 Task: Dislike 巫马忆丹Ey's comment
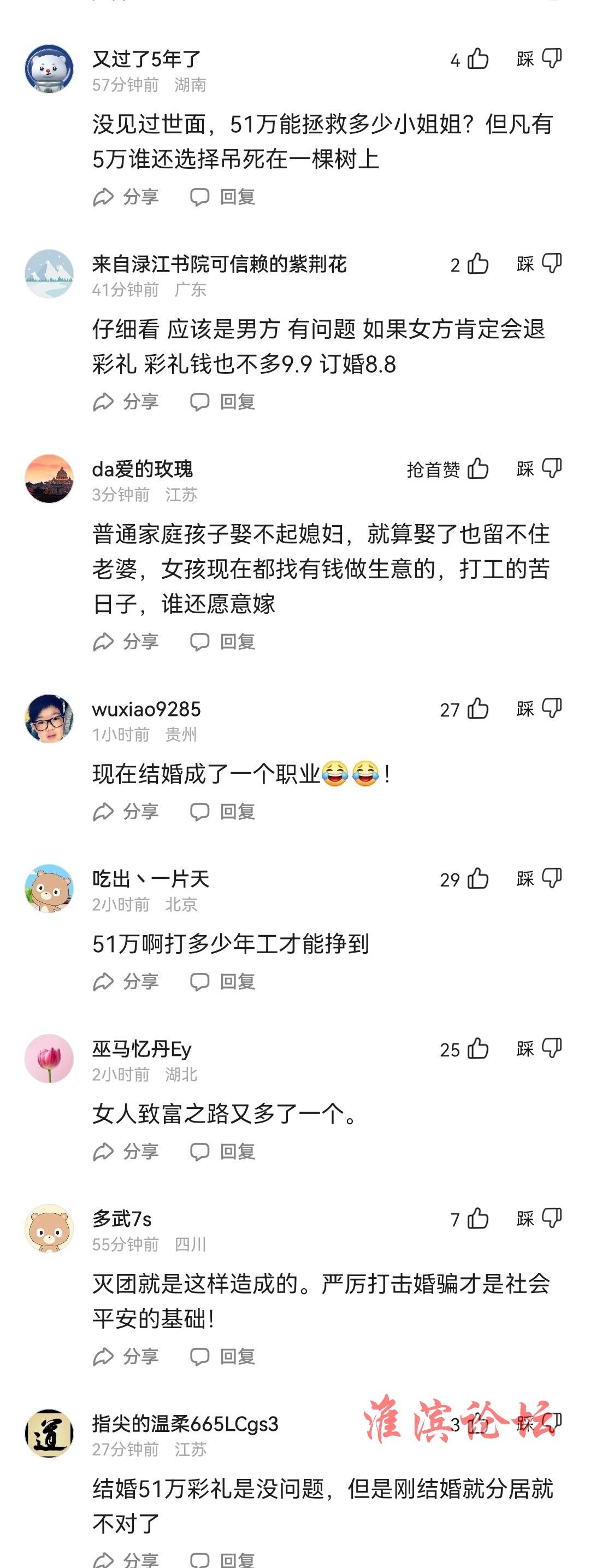(551, 1049)
